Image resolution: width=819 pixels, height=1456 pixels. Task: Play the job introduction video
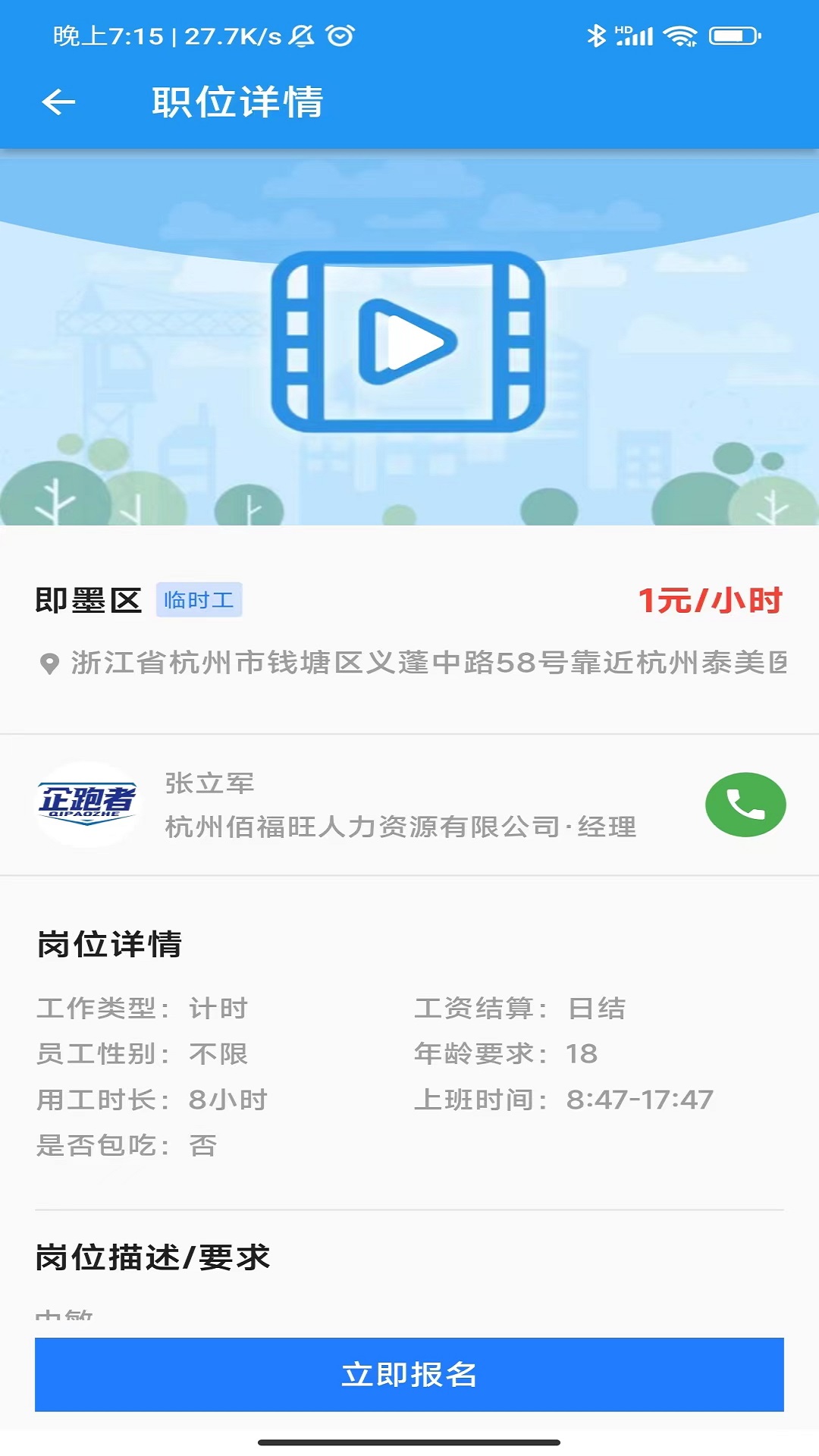[409, 341]
